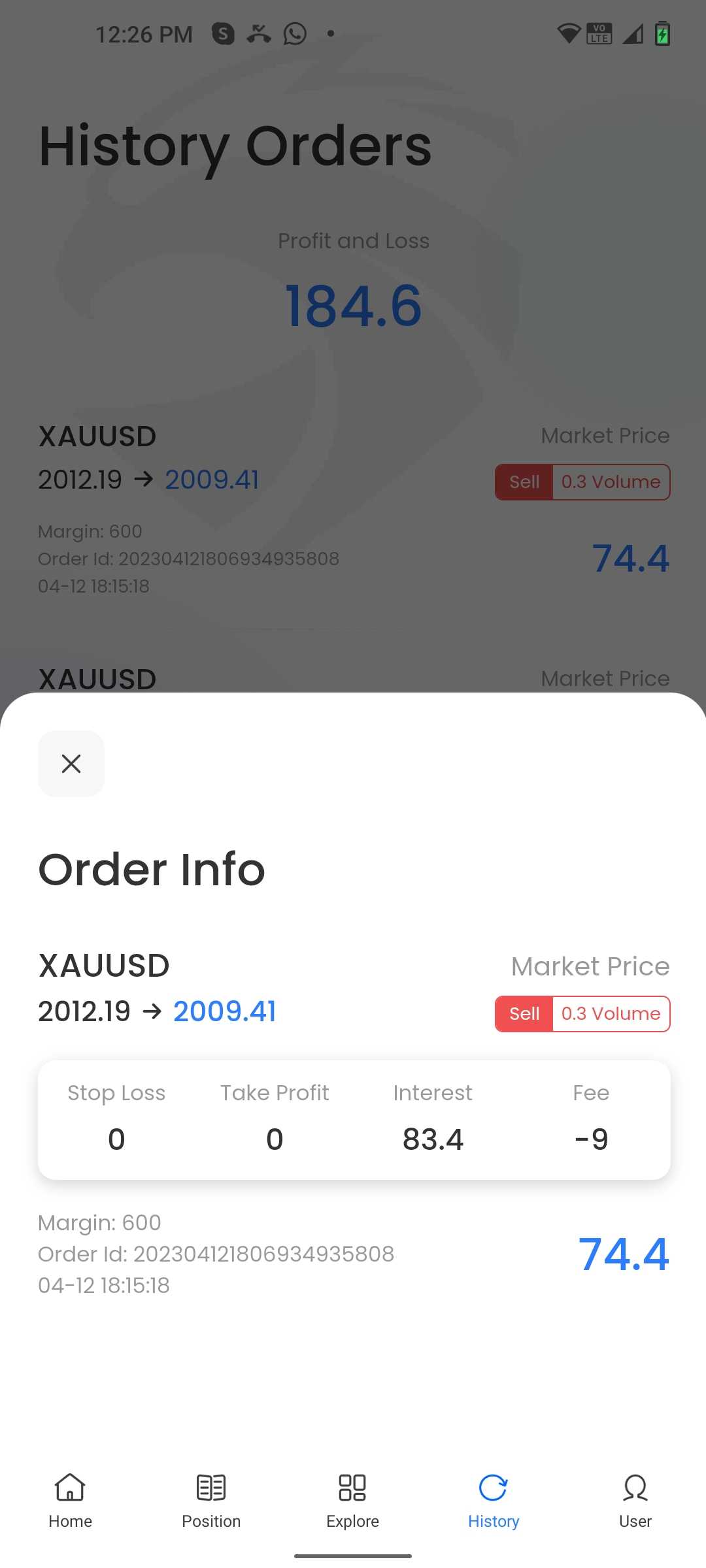
Task: Switch to the Position tab
Action: click(x=211, y=1501)
